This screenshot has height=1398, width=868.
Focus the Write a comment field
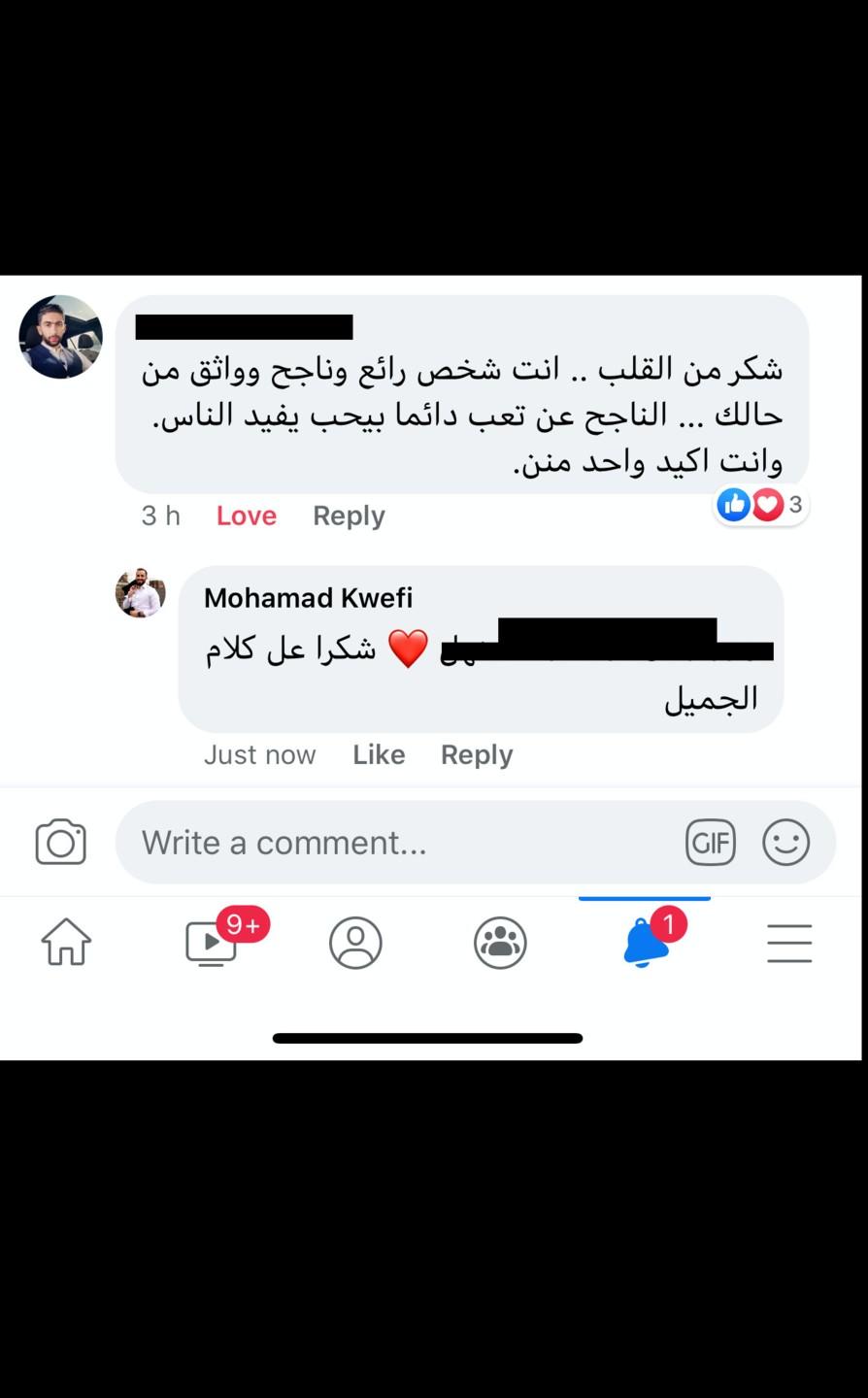point(388,842)
